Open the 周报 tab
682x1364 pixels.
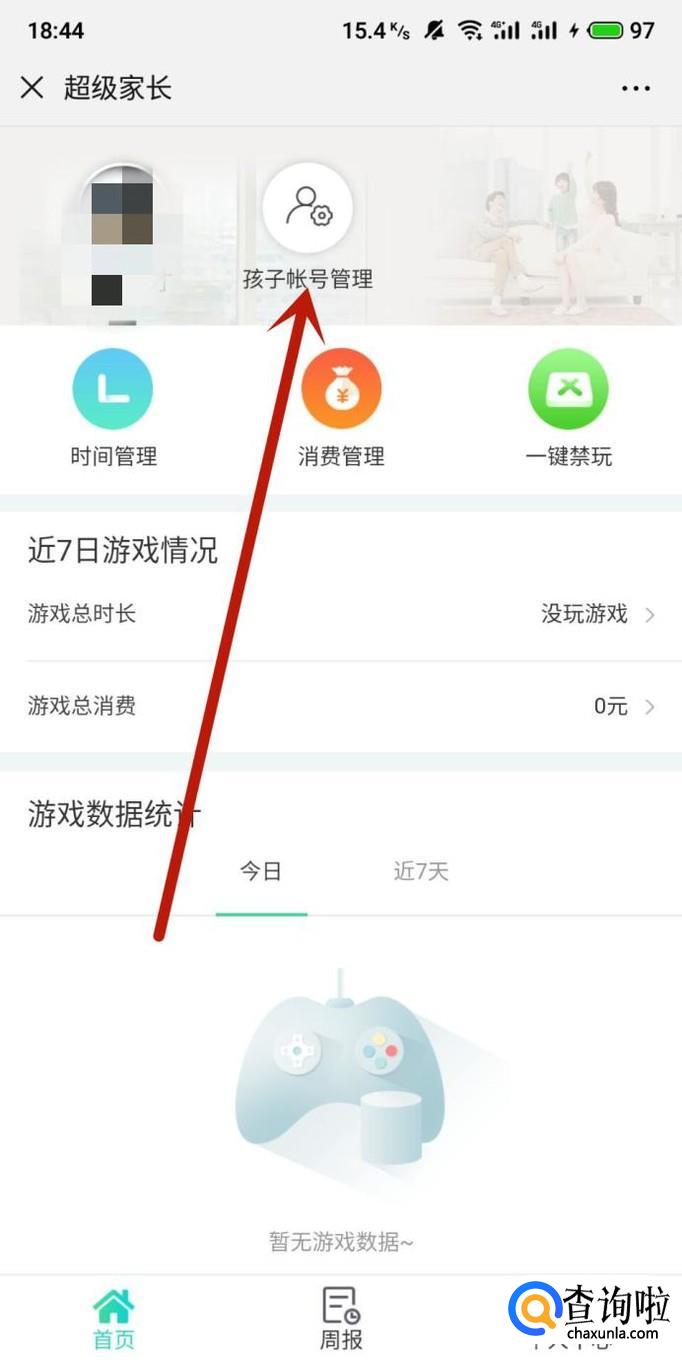tap(341, 1320)
